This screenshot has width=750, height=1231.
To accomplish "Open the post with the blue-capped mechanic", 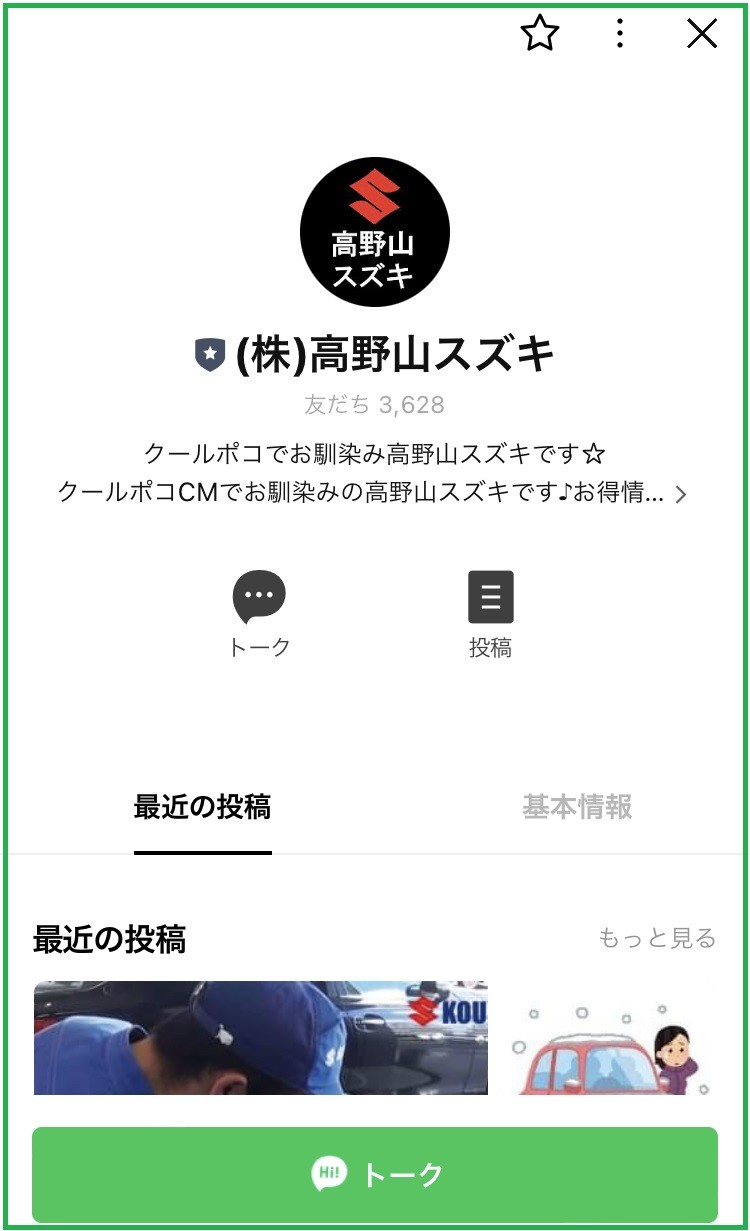I will [260, 1038].
